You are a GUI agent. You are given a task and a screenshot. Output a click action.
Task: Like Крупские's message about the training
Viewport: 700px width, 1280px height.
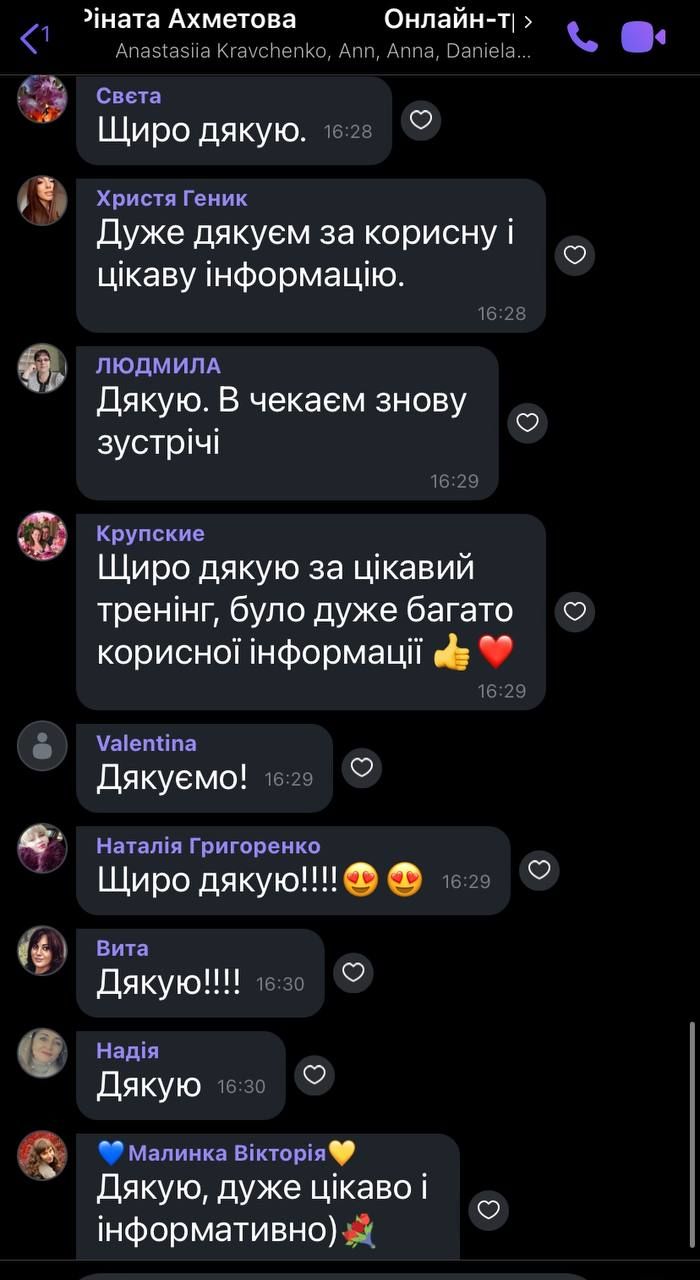575,611
